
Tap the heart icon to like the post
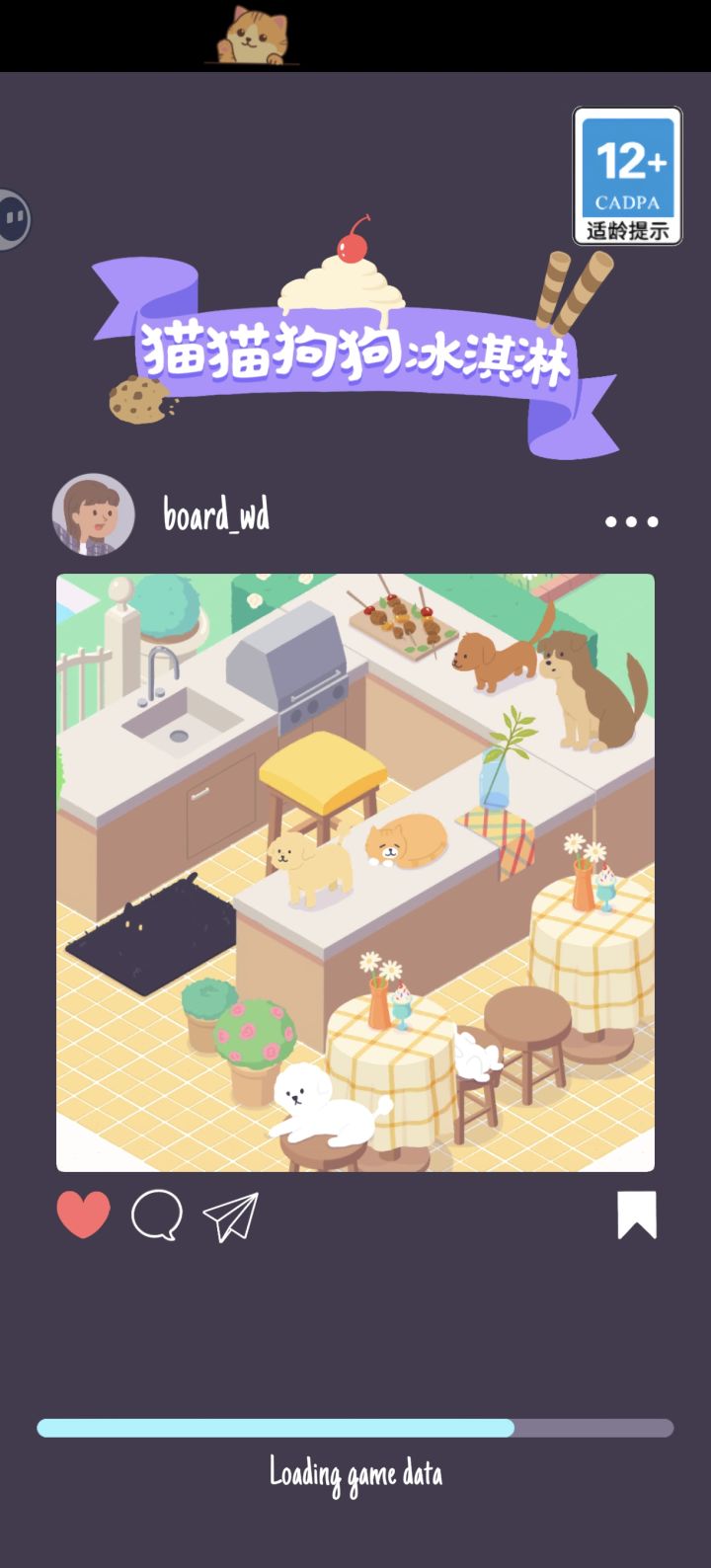click(x=83, y=1215)
